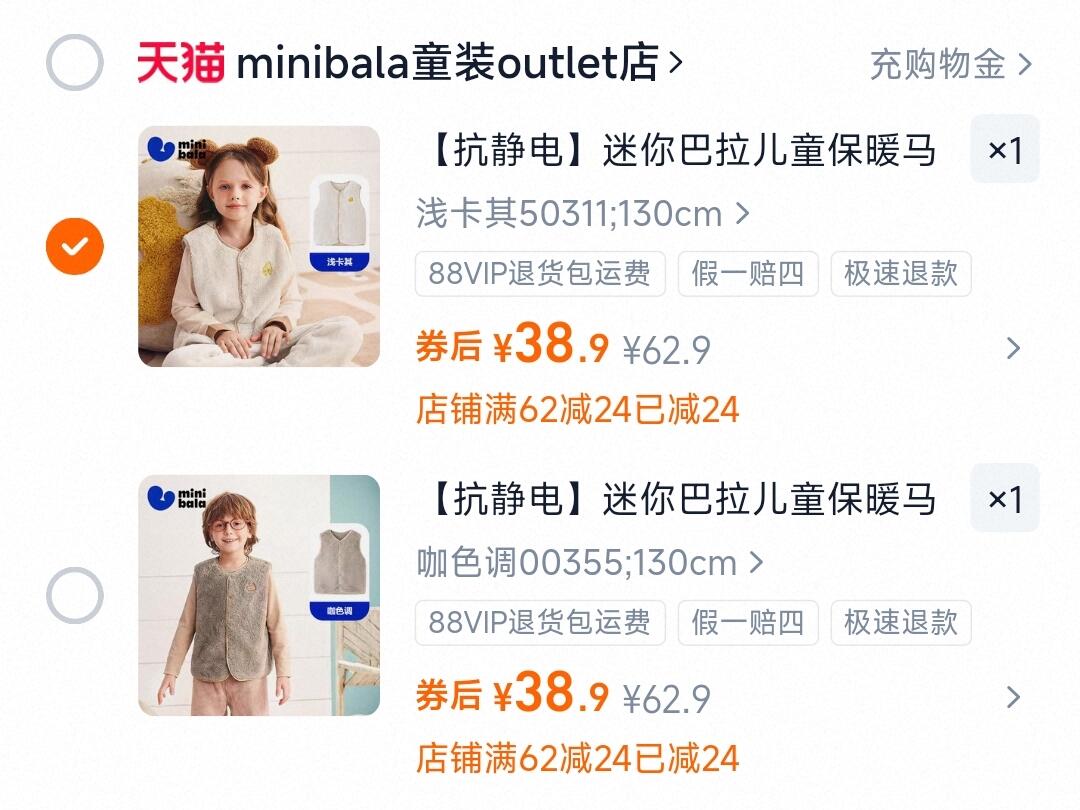Uncheck the 浅卡其 vest item
The height and width of the screenshot is (810, 1080).
click(x=75, y=246)
